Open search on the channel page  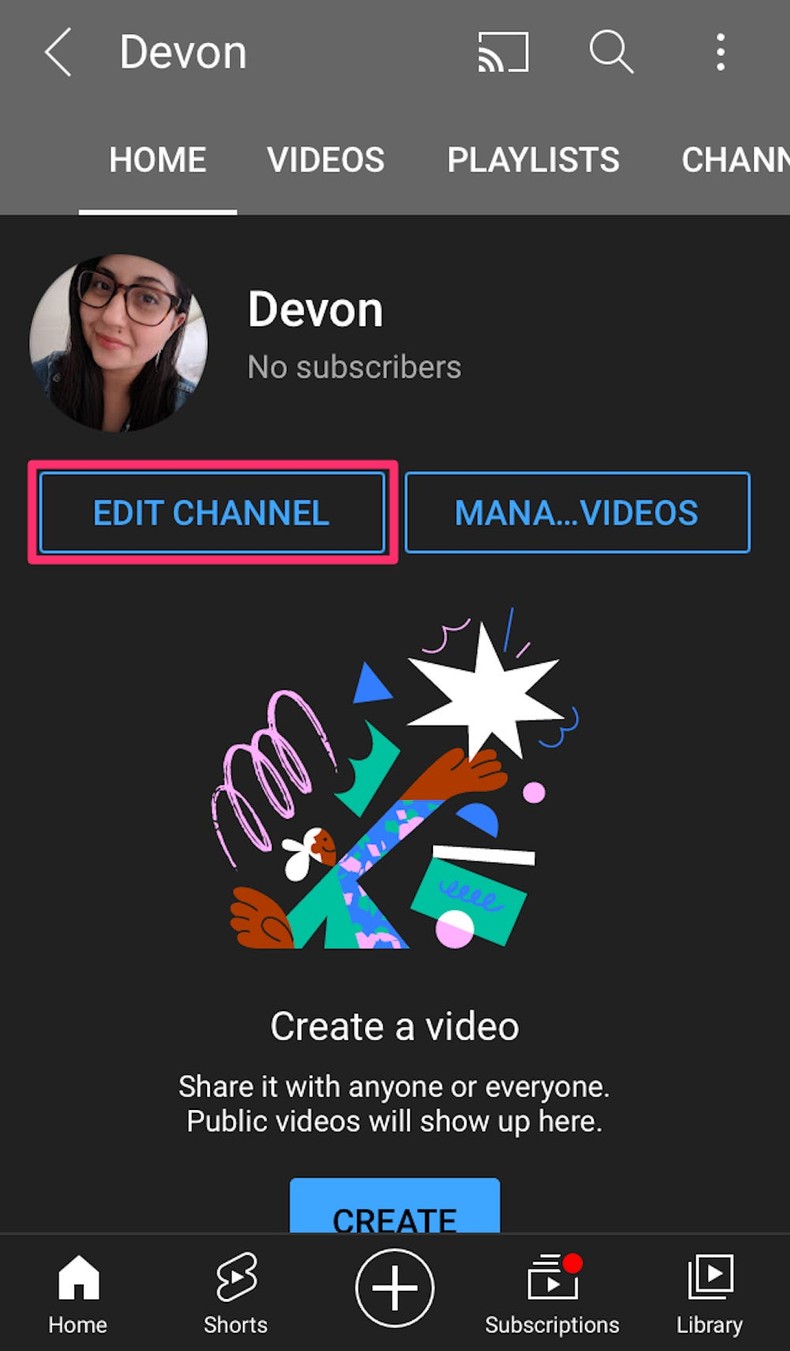click(x=611, y=53)
